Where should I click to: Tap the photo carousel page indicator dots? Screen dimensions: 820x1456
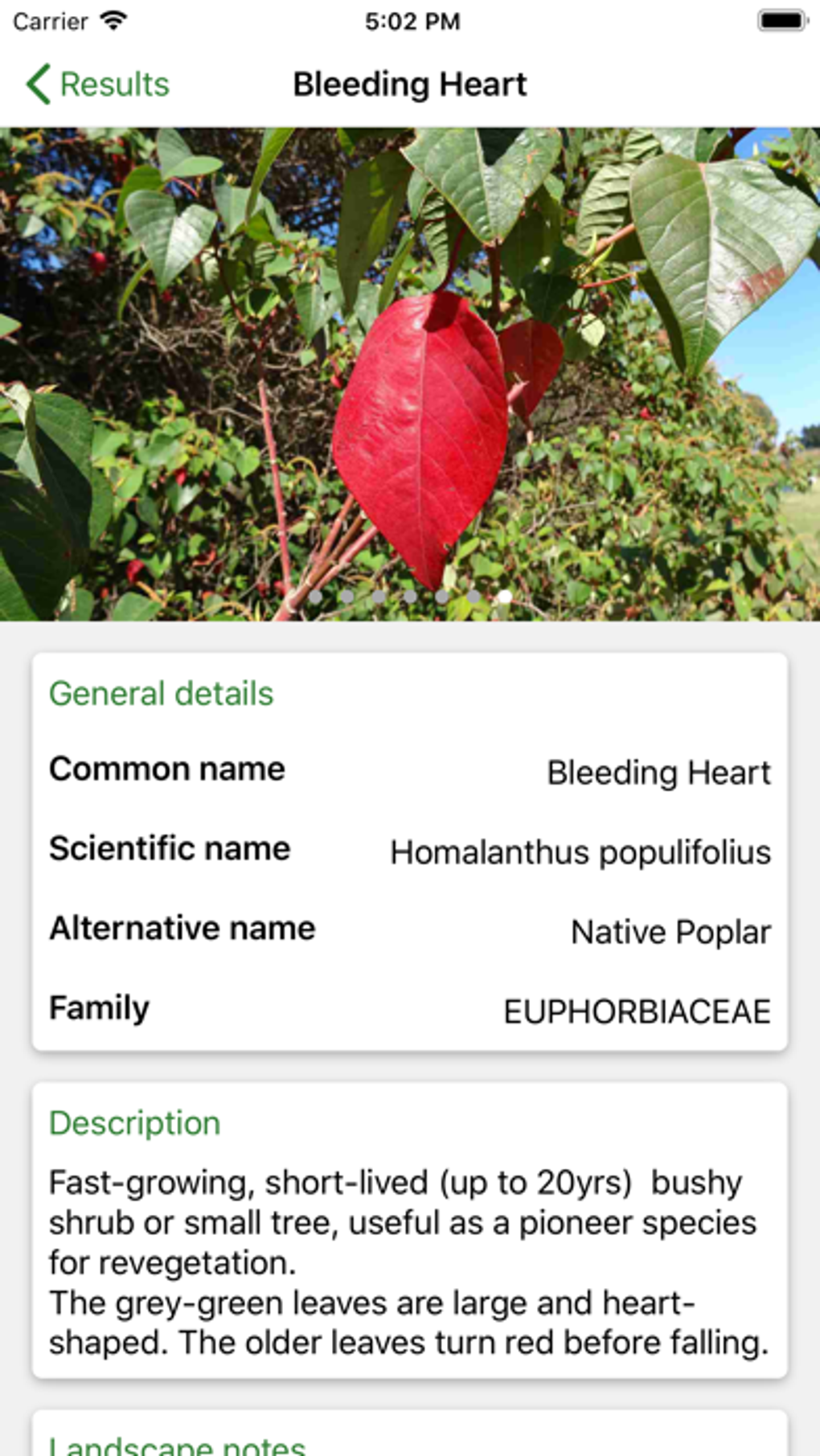click(410, 597)
